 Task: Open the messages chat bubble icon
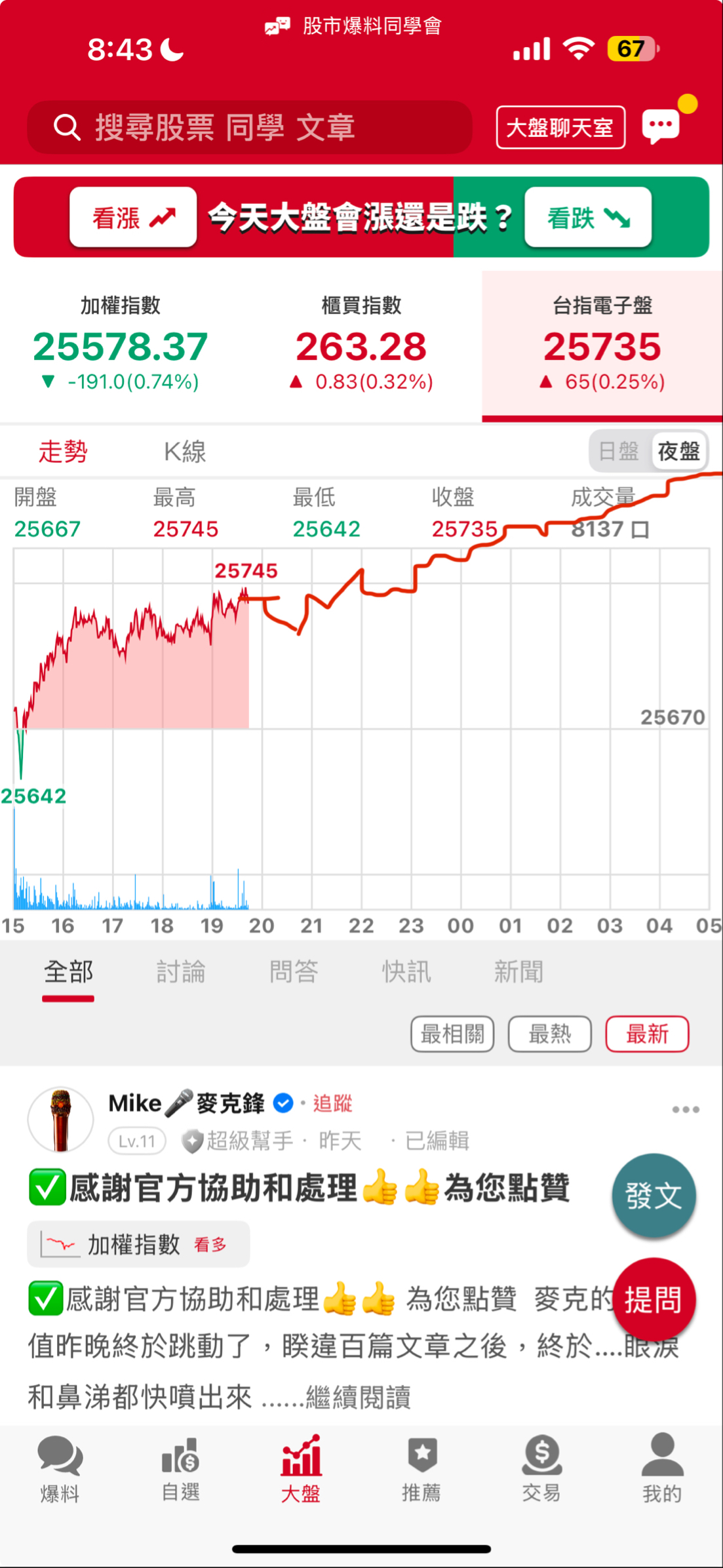click(x=661, y=125)
